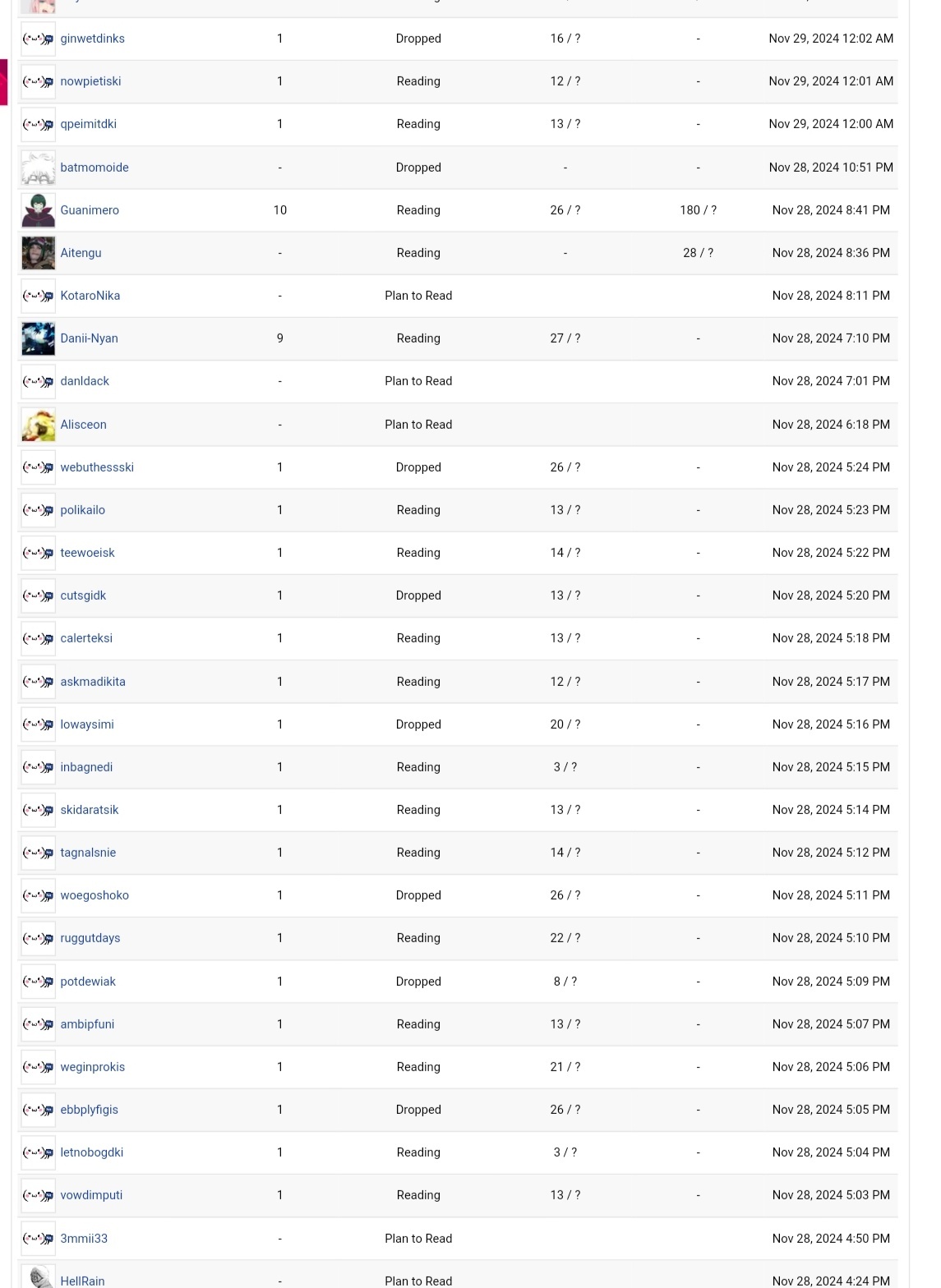The width and height of the screenshot is (941, 1288).
Task: Open 3mmii33 profile link
Action: pyautogui.click(x=83, y=1239)
